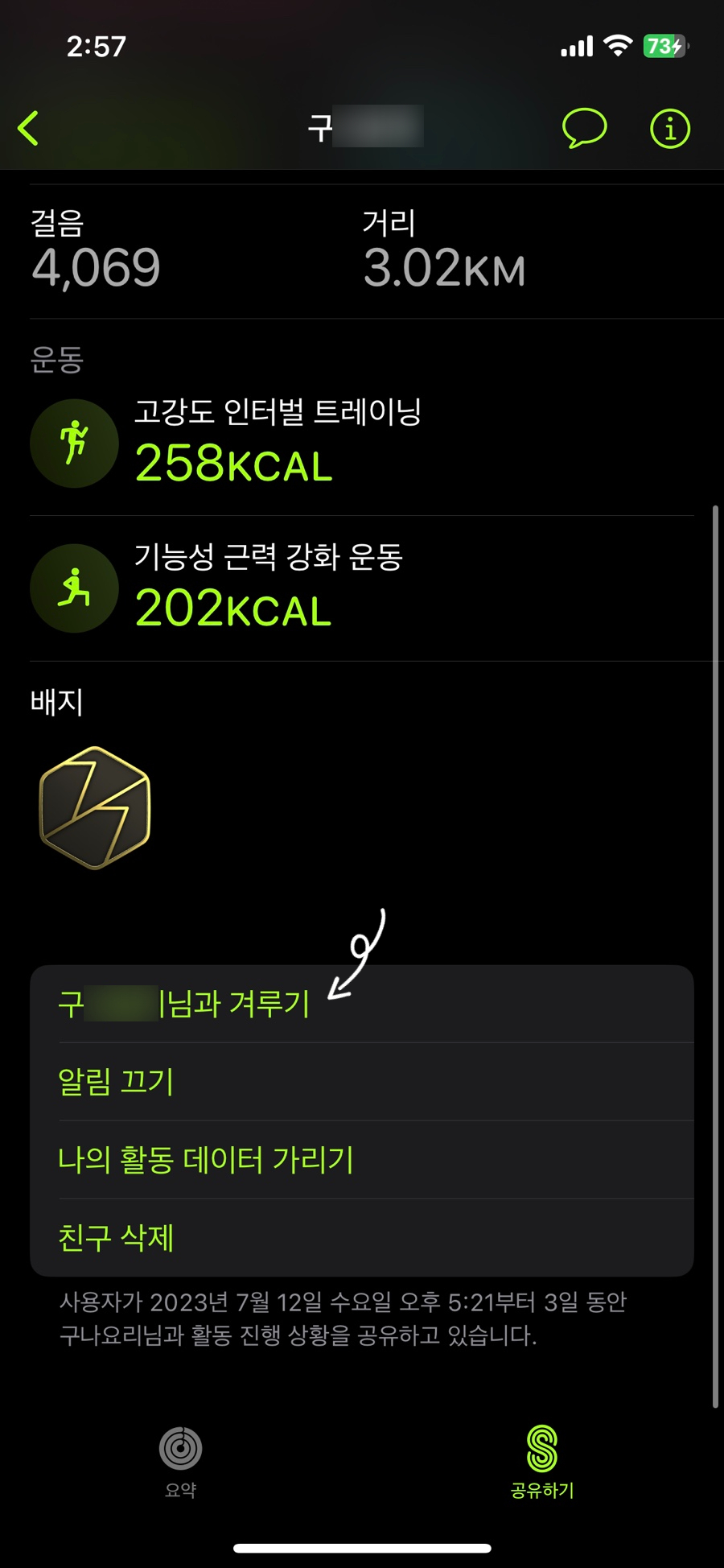Switch to the 공유하기 tab
The width and height of the screenshot is (724, 1568).
542,1461
